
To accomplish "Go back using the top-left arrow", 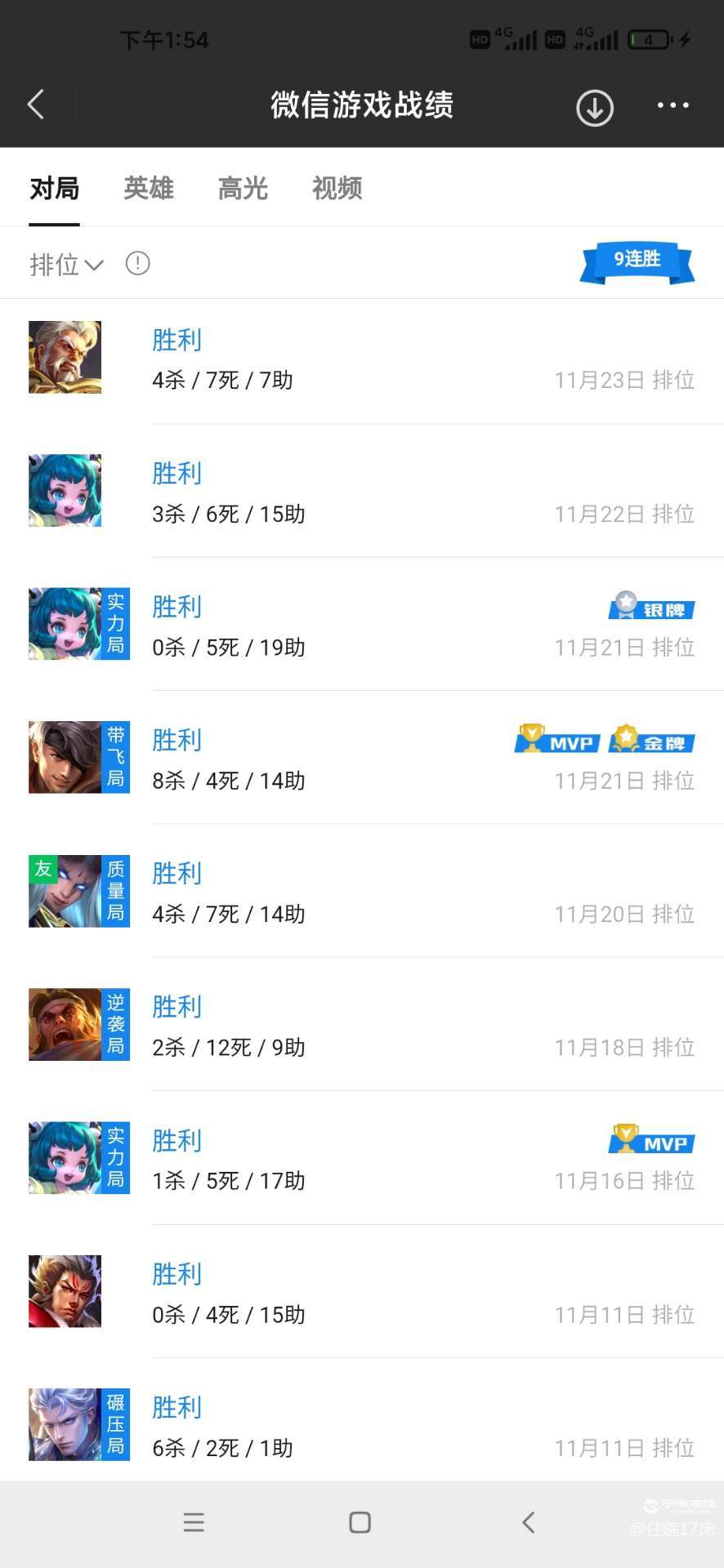I will tap(36, 105).
